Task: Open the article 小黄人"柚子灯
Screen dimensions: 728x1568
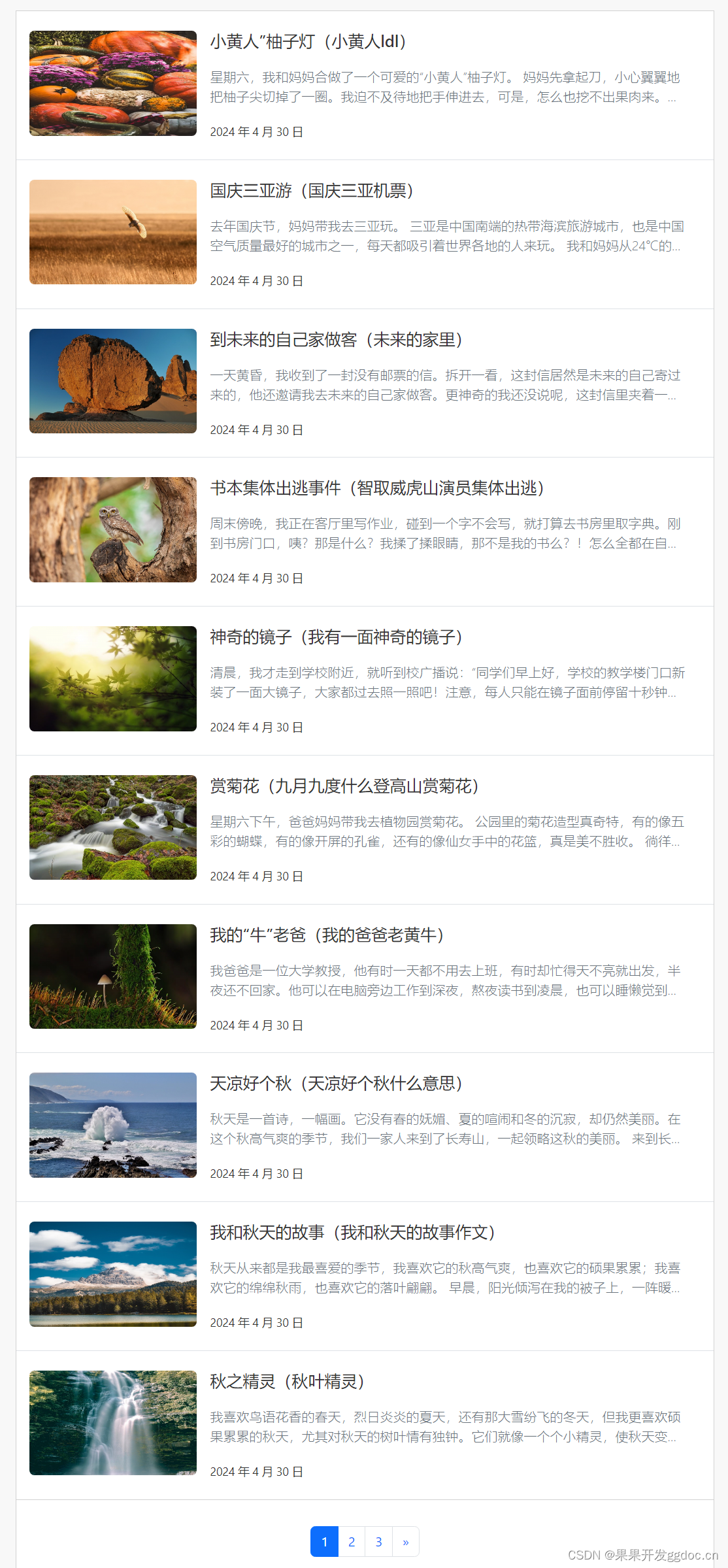Action: [x=308, y=42]
